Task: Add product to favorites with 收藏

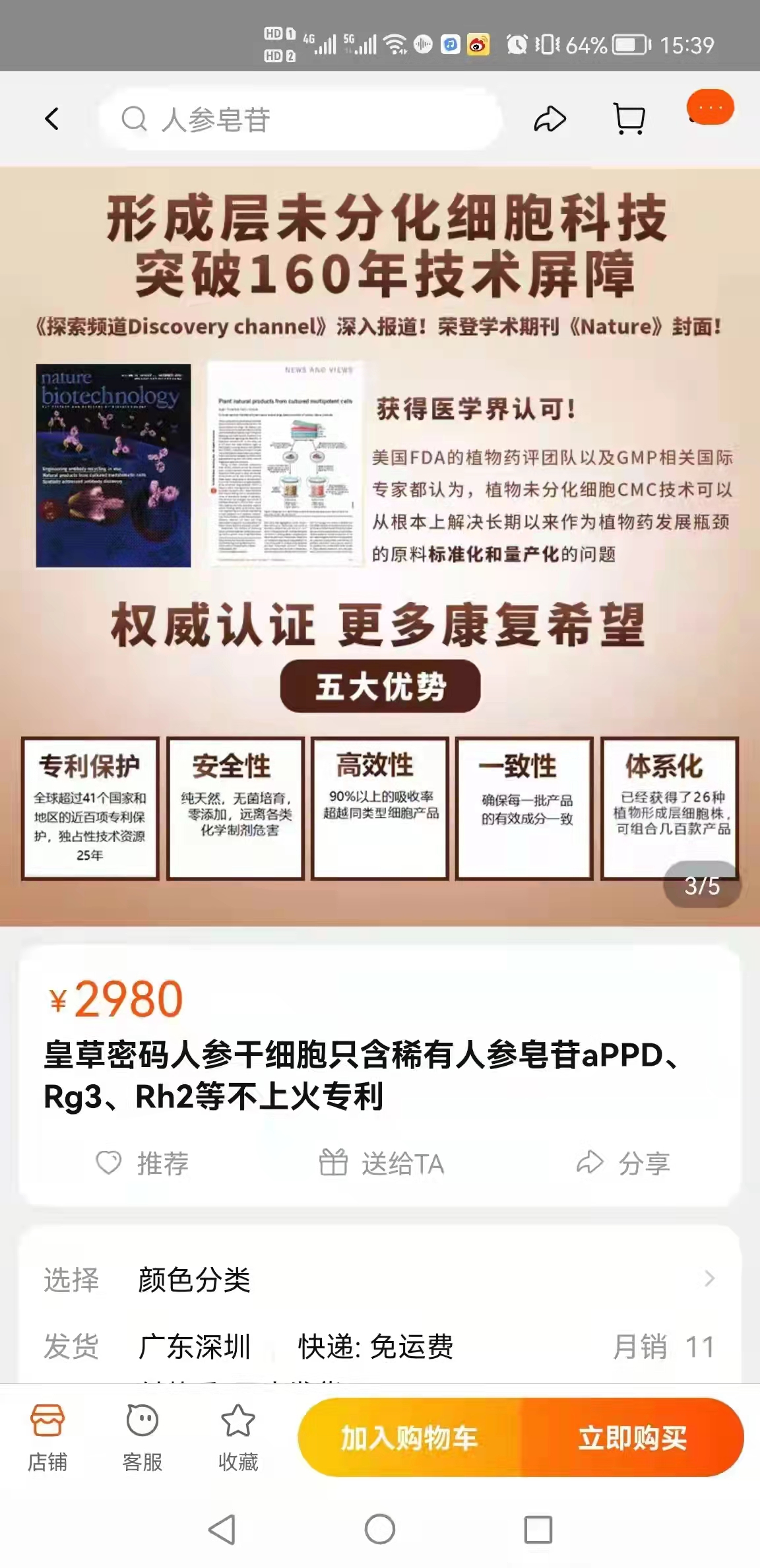Action: coord(237,1439)
